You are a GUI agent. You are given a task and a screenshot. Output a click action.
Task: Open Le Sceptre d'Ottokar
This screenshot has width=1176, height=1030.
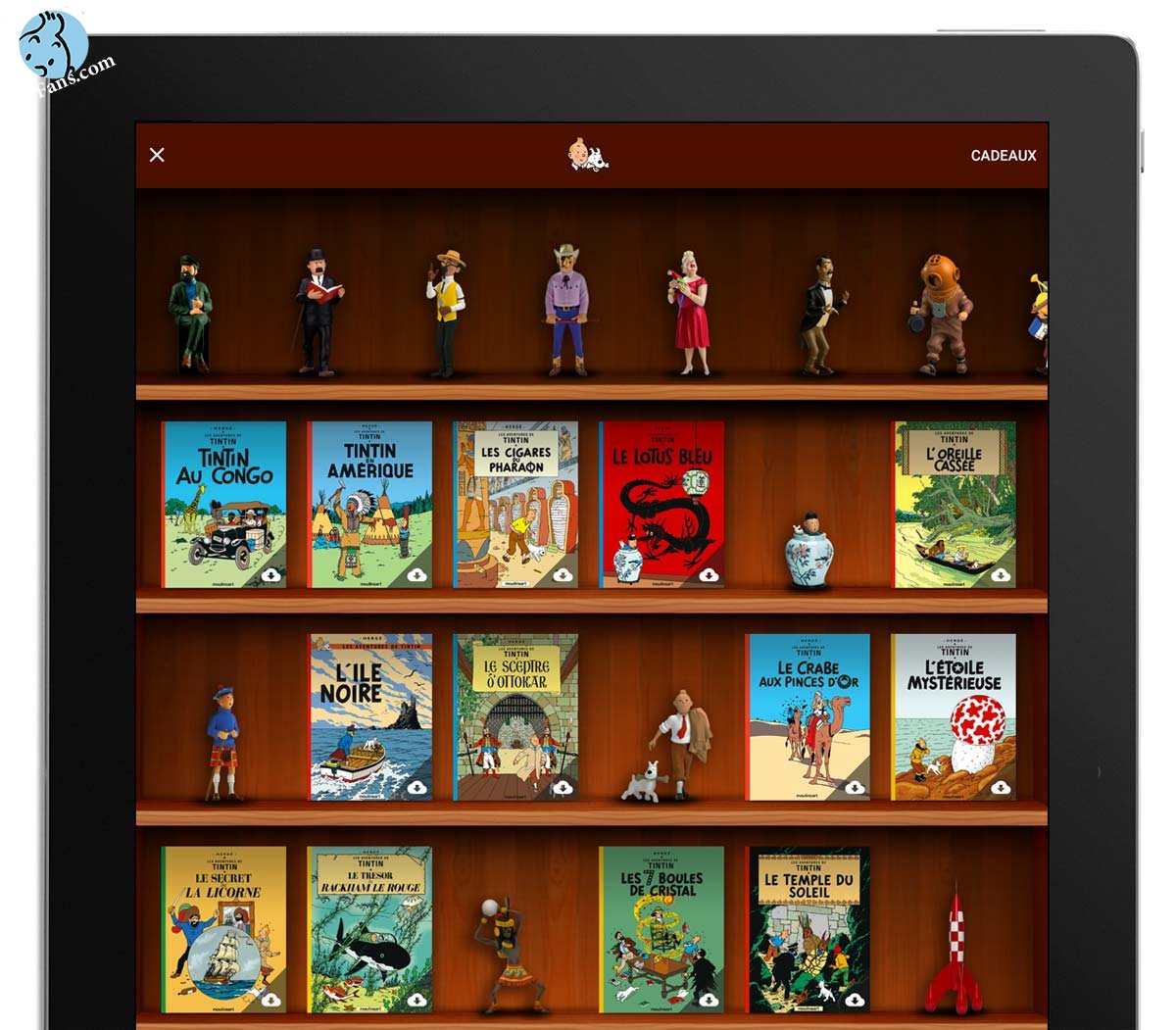515,716
